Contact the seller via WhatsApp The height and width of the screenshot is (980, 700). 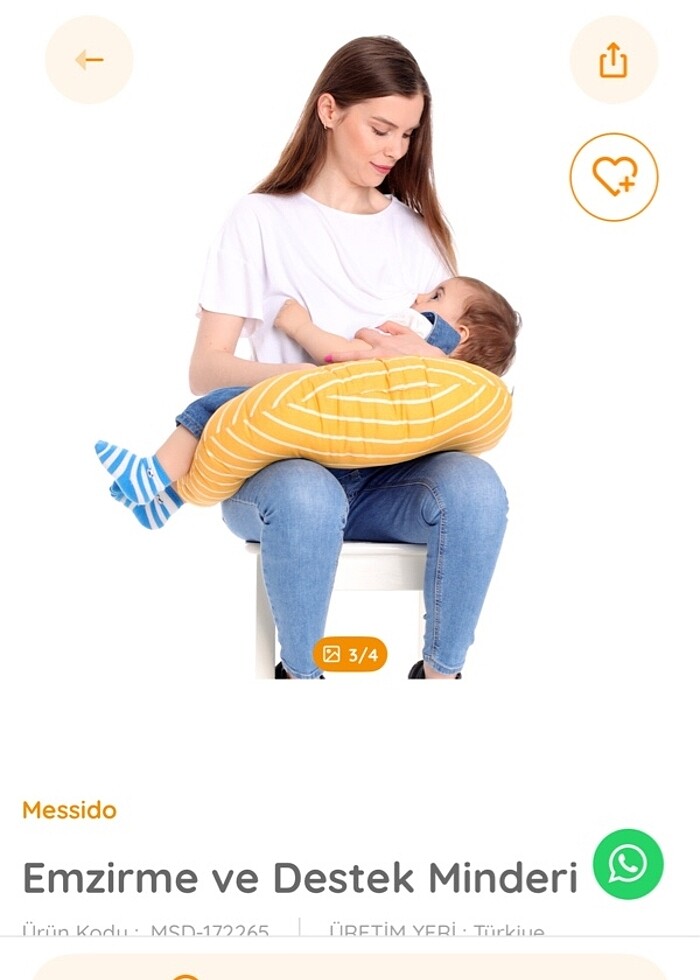[627, 864]
